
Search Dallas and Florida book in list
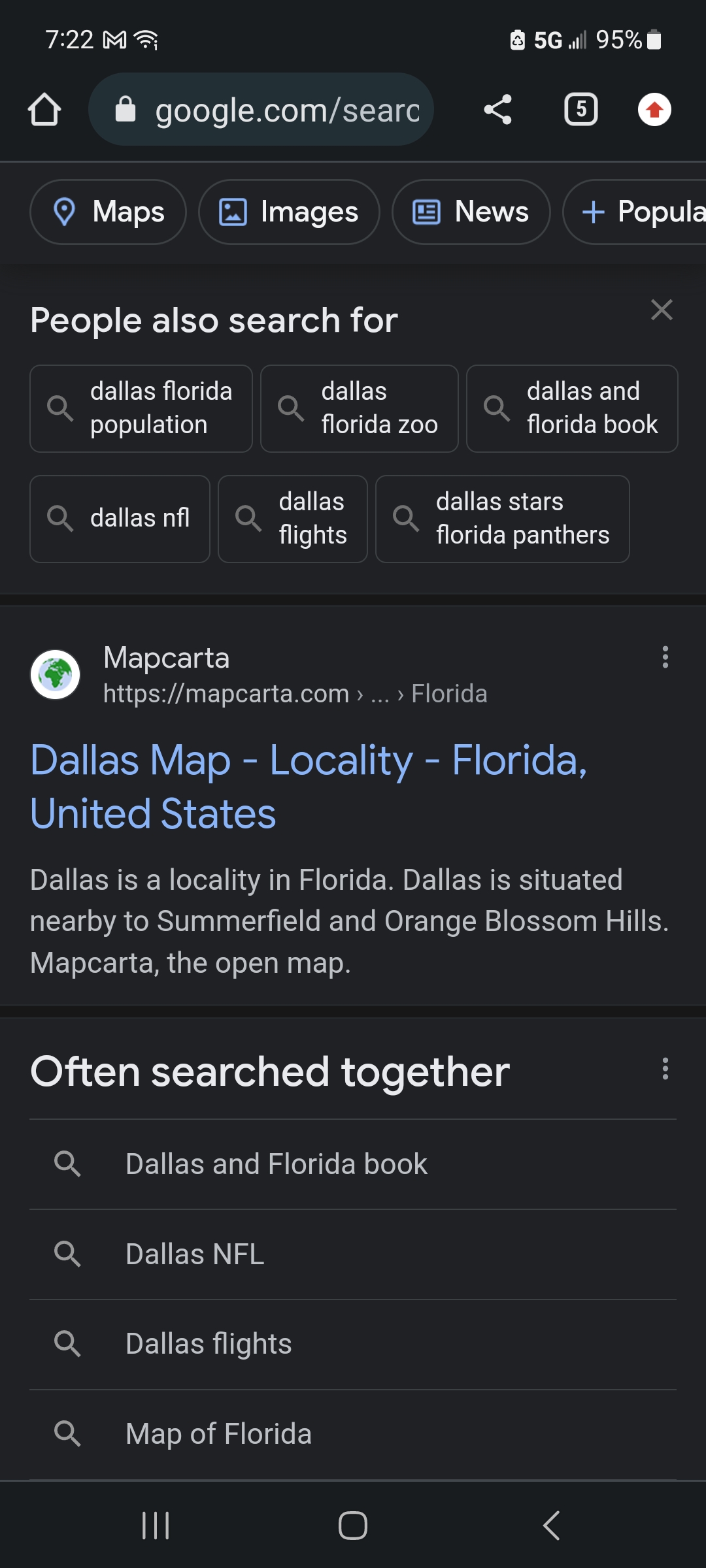click(277, 1164)
